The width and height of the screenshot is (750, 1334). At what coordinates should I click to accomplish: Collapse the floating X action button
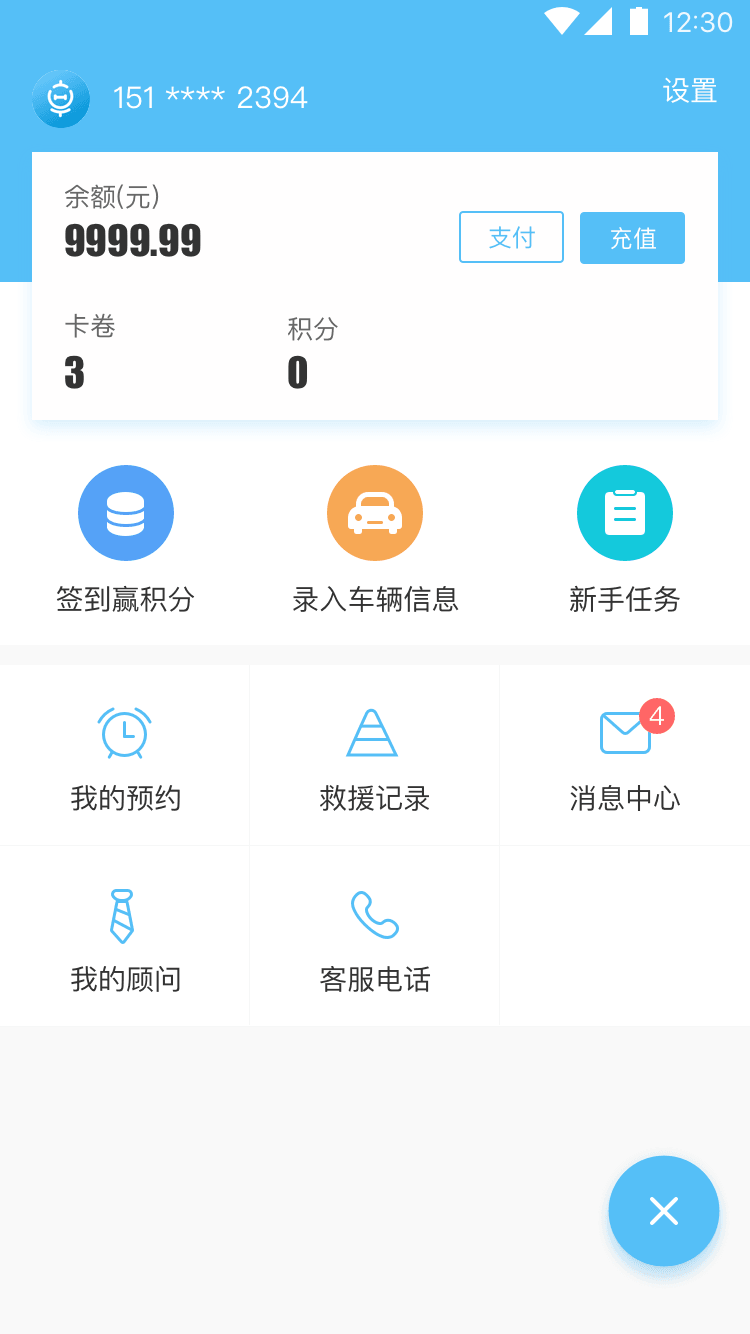click(x=664, y=1211)
